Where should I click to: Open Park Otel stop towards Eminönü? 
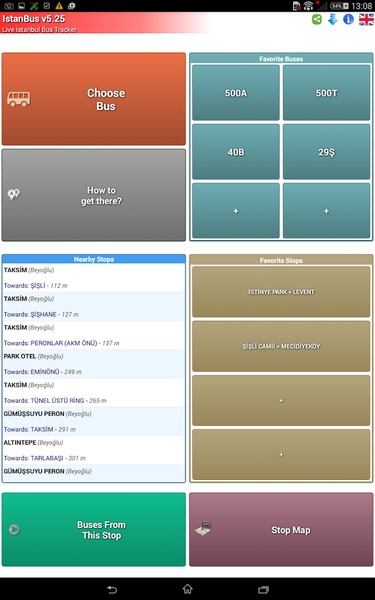(x=94, y=364)
